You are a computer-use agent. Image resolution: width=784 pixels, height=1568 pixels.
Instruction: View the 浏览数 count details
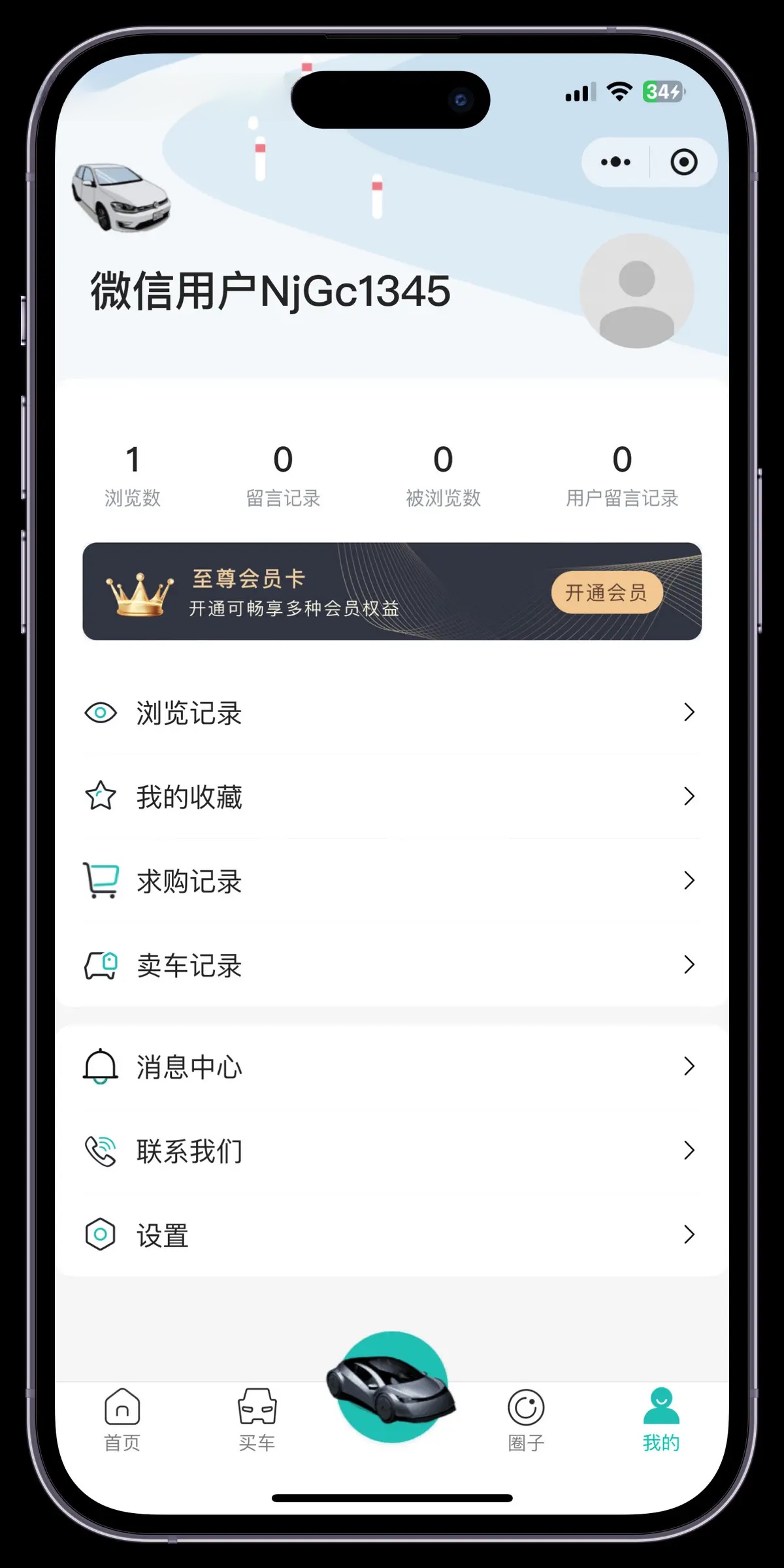133,475
